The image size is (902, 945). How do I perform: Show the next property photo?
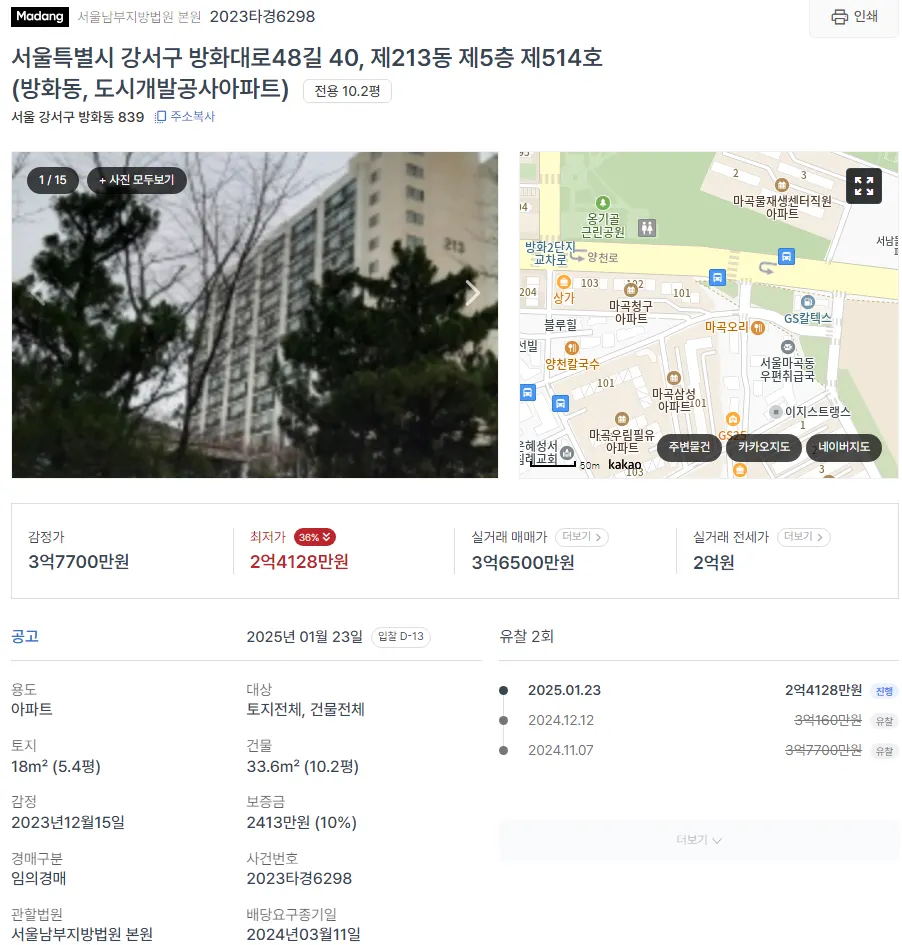(472, 294)
